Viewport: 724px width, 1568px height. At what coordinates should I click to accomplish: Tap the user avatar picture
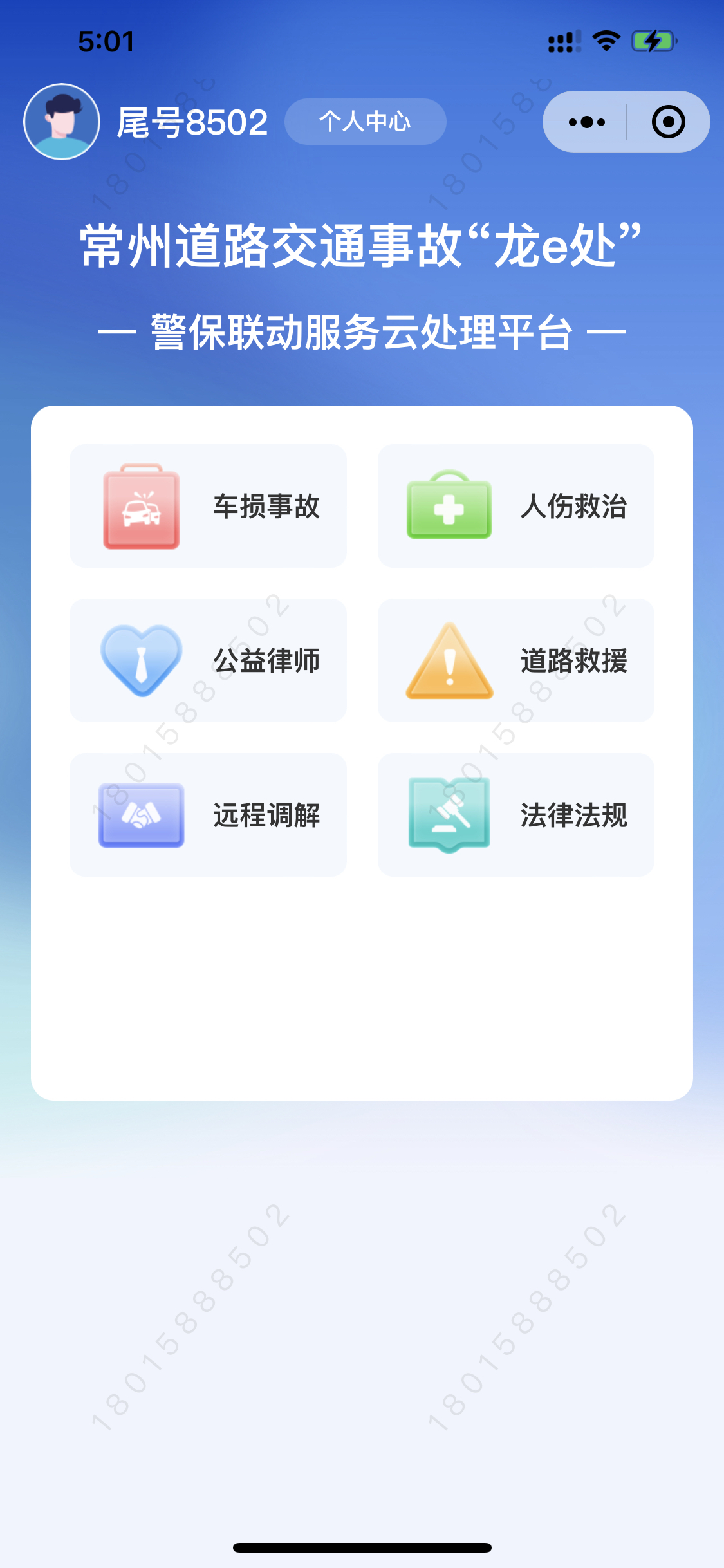pyautogui.click(x=62, y=122)
